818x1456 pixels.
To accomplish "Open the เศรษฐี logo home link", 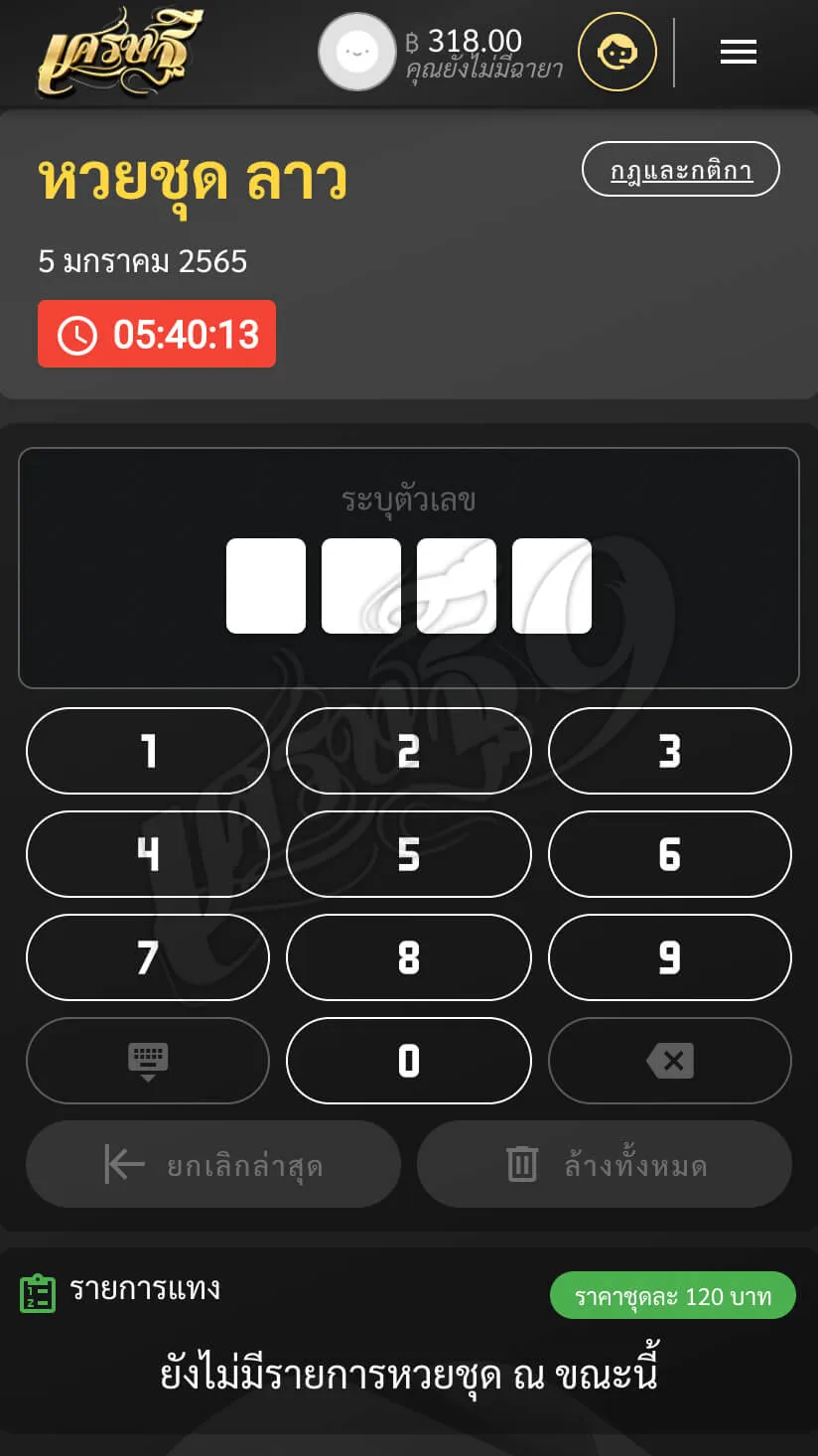I will coord(120,54).
